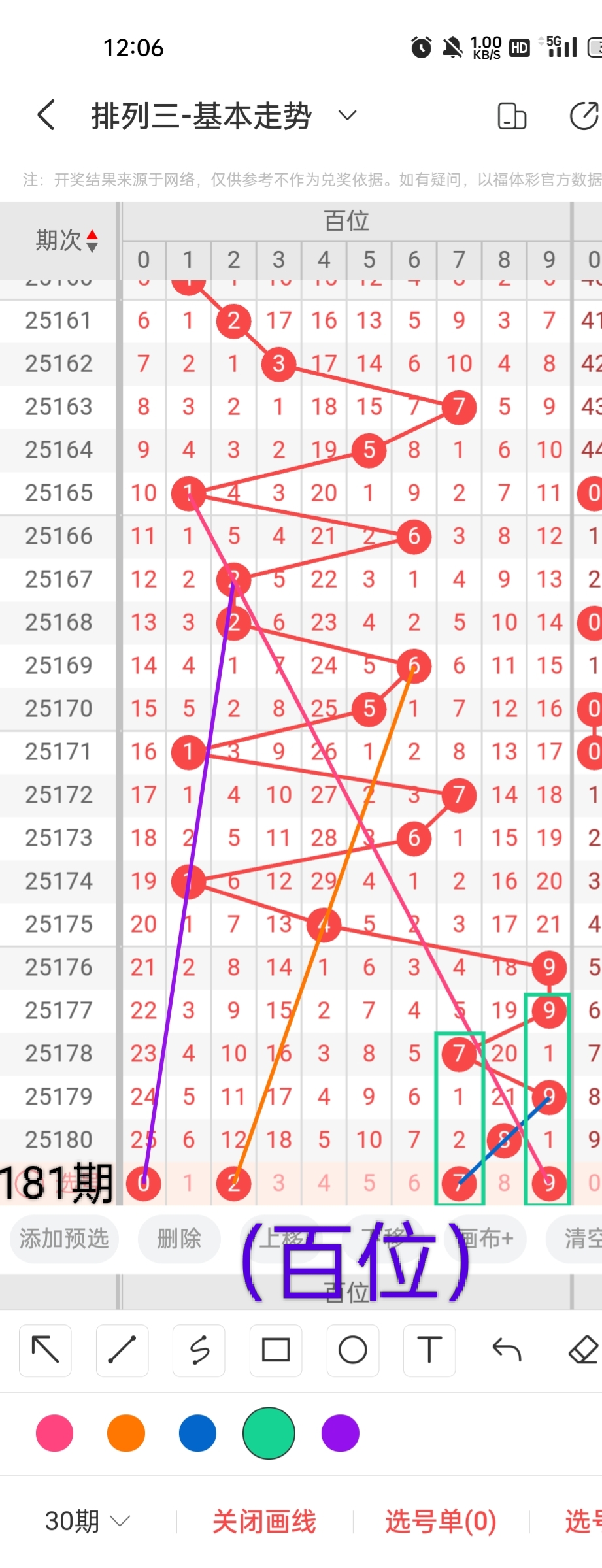Select the straight line tool
Viewport: 602px width, 1568px height.
click(122, 1350)
